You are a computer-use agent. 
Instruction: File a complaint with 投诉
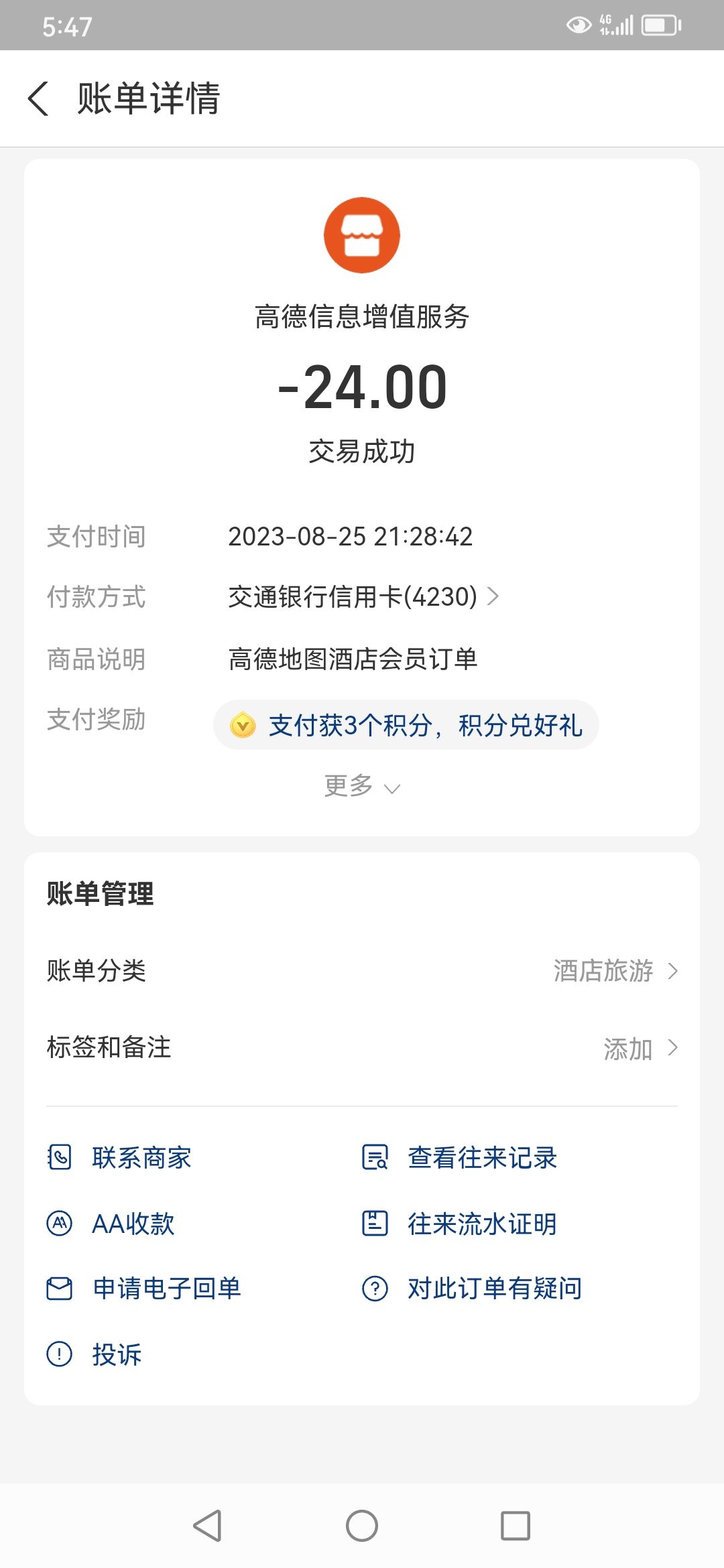point(95,1354)
